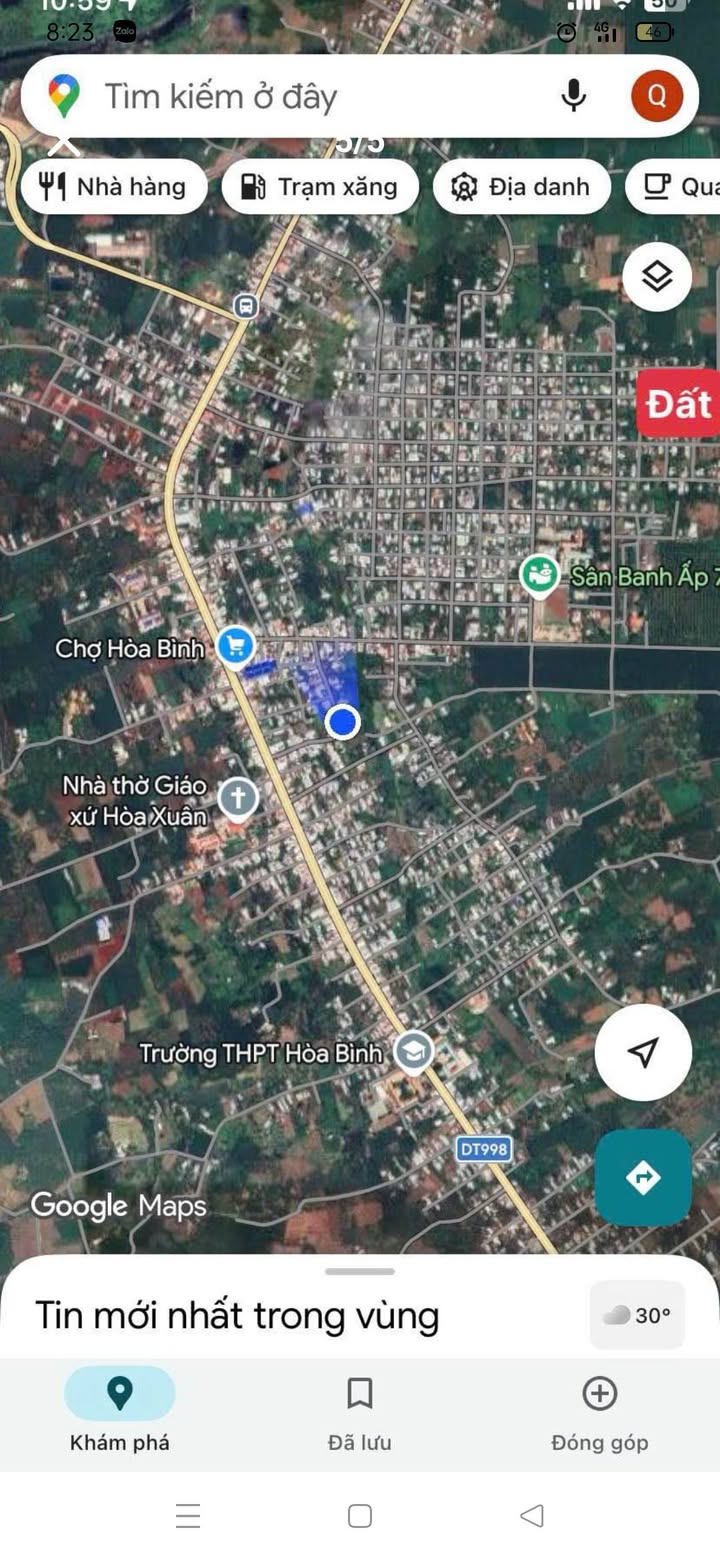Open the 30° weather chip

[637, 1315]
